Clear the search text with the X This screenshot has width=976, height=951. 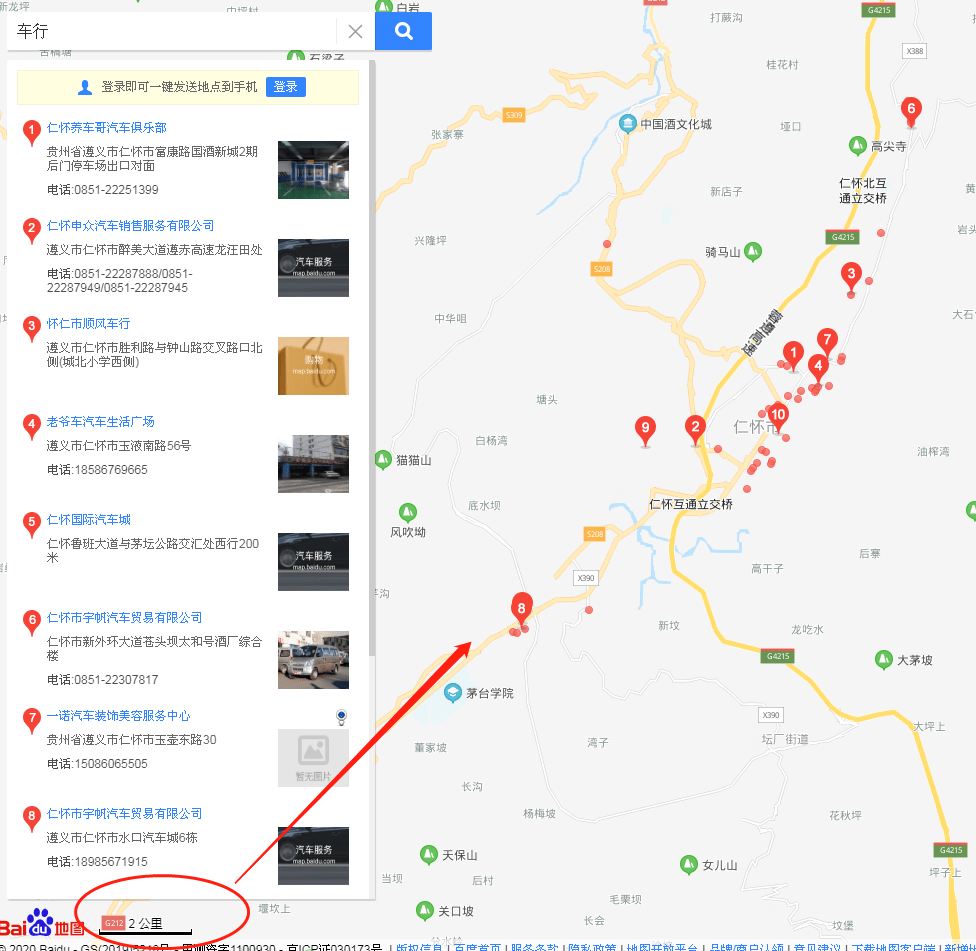click(355, 31)
